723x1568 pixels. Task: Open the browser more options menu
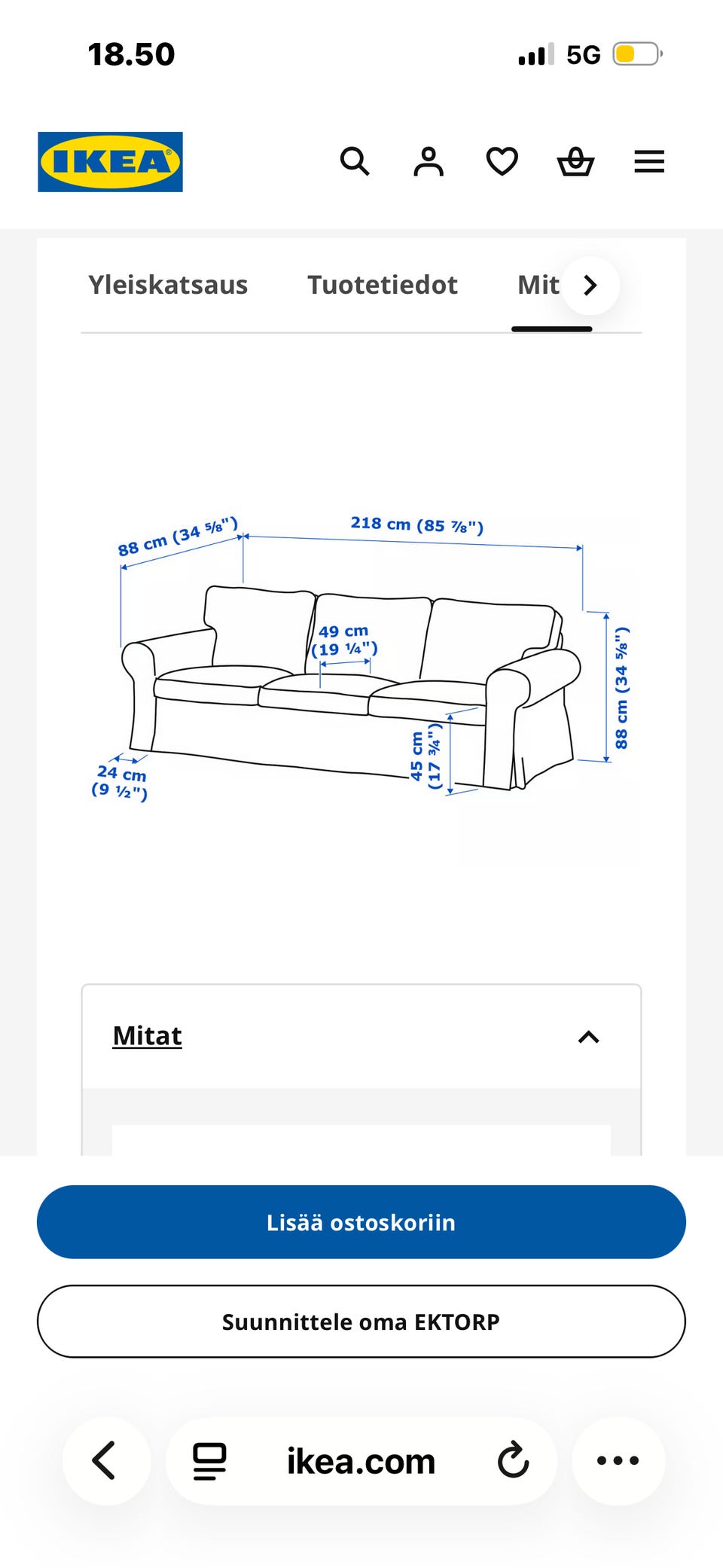pyautogui.click(x=618, y=1460)
